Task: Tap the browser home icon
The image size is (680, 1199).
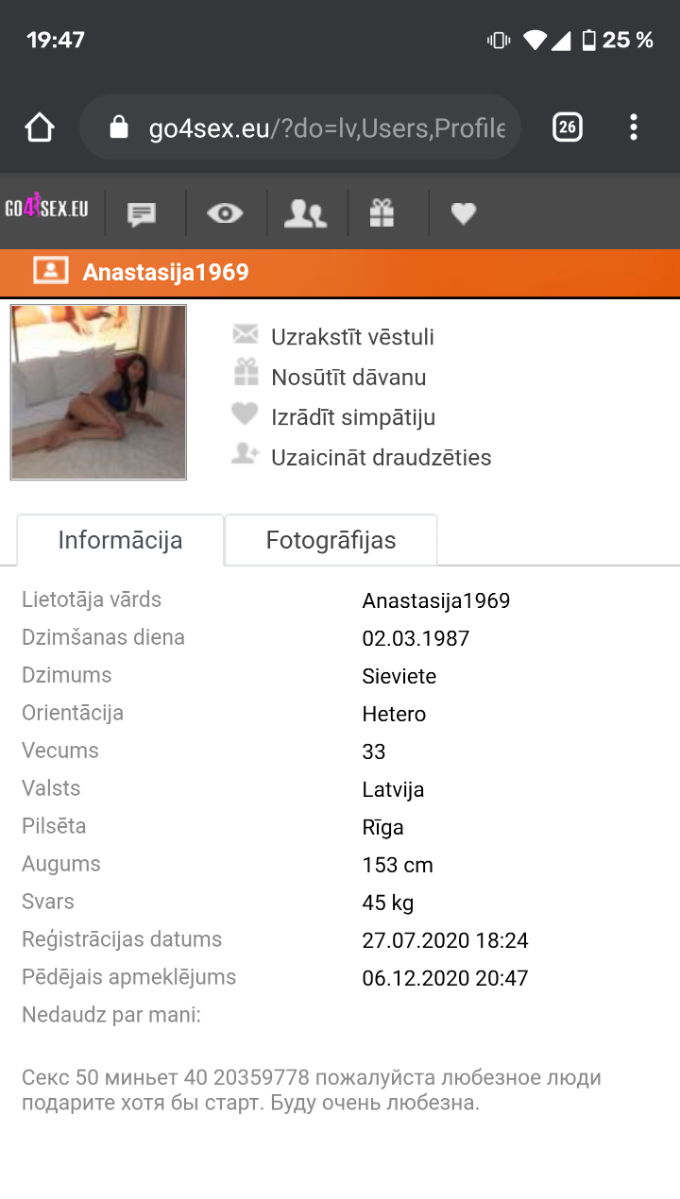Action: coord(39,128)
